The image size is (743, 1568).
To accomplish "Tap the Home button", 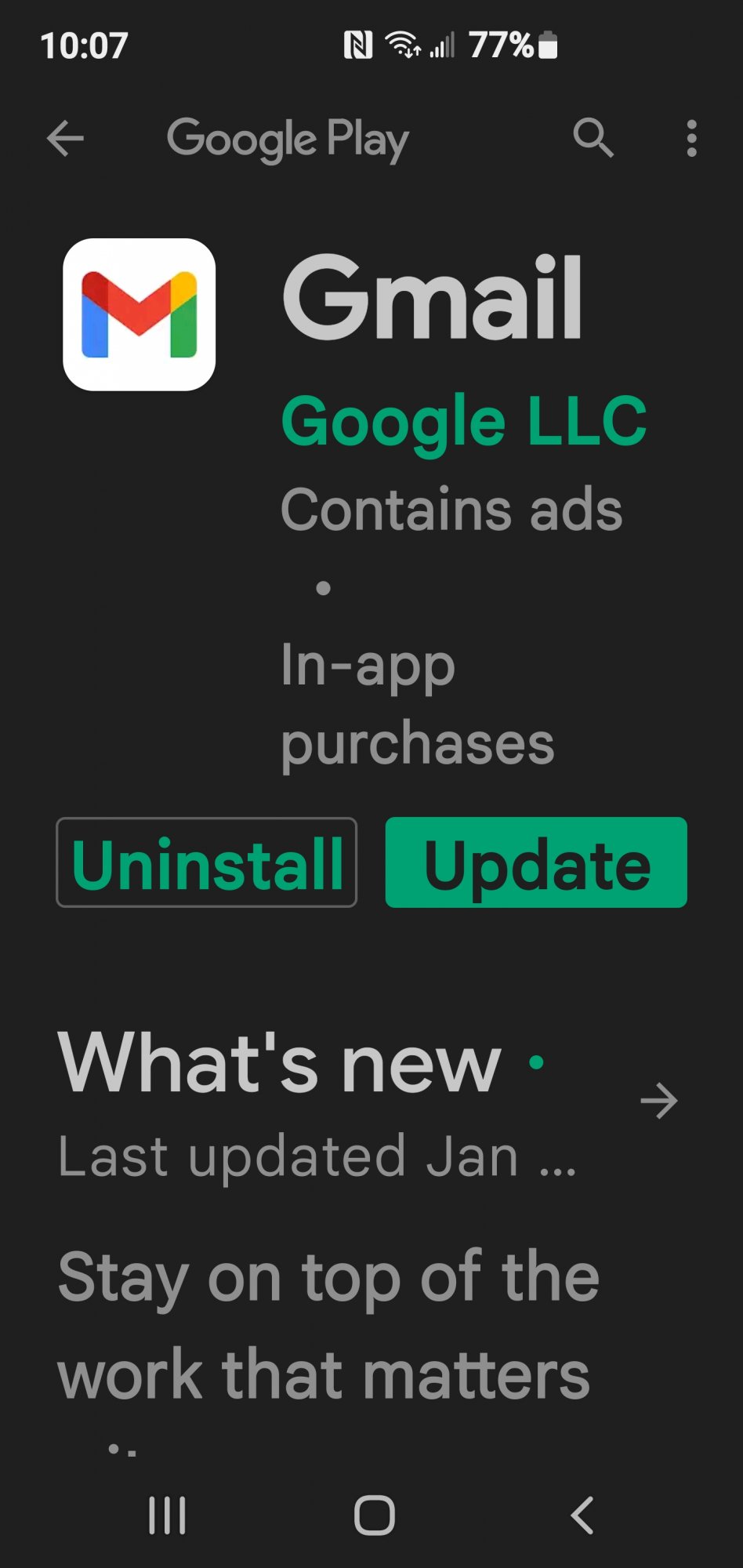I will 371,1515.
